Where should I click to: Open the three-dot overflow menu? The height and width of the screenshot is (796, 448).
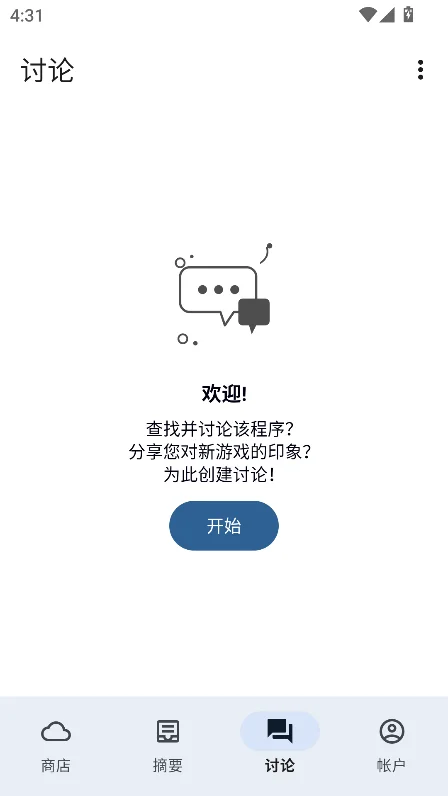pos(420,70)
